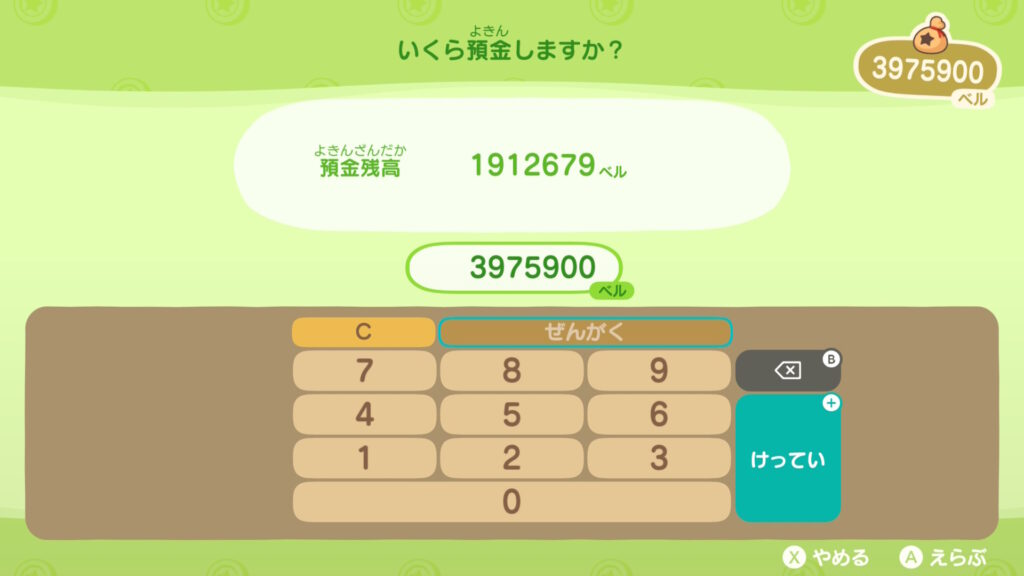1024x576 pixels.
Task: Enter digit 7 on the keypad
Action: (x=364, y=371)
